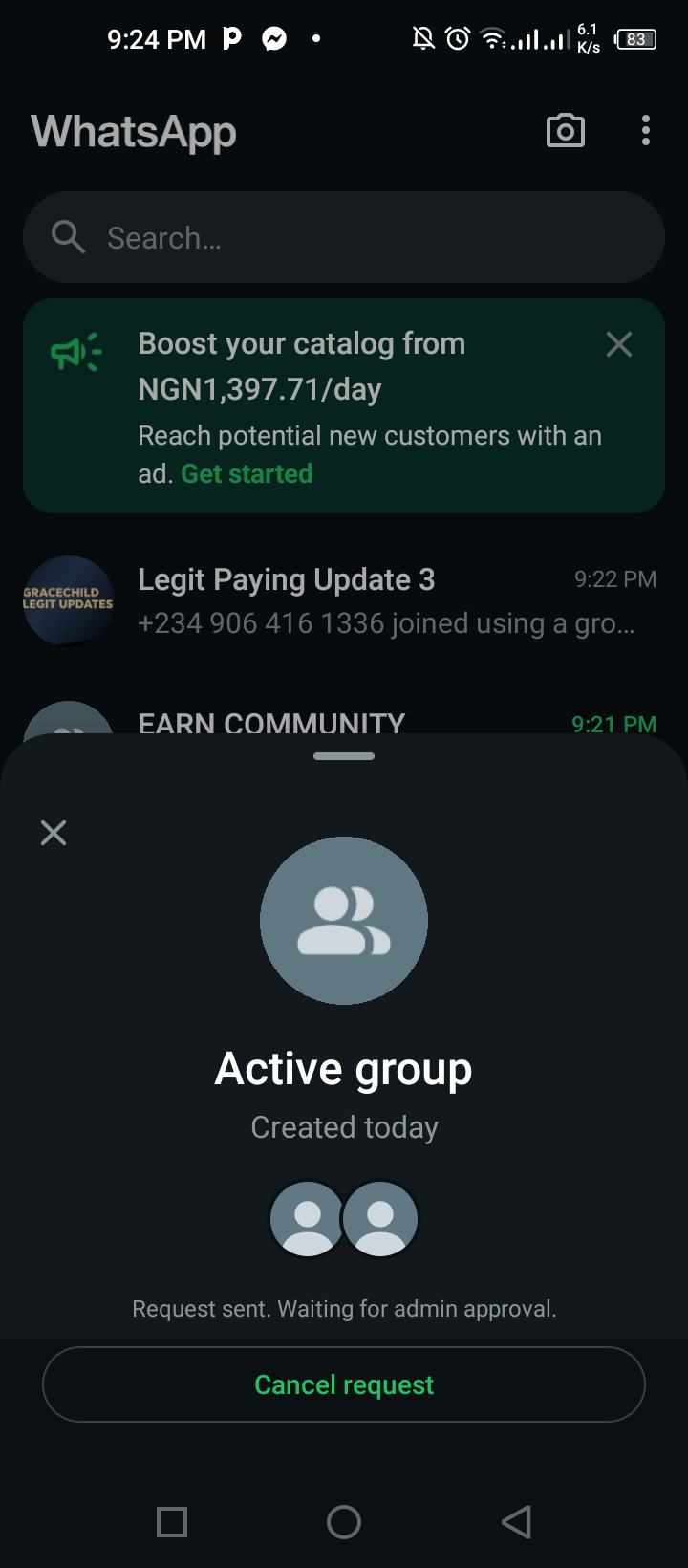
Task: Go to the system home screen
Action: [x=344, y=1522]
